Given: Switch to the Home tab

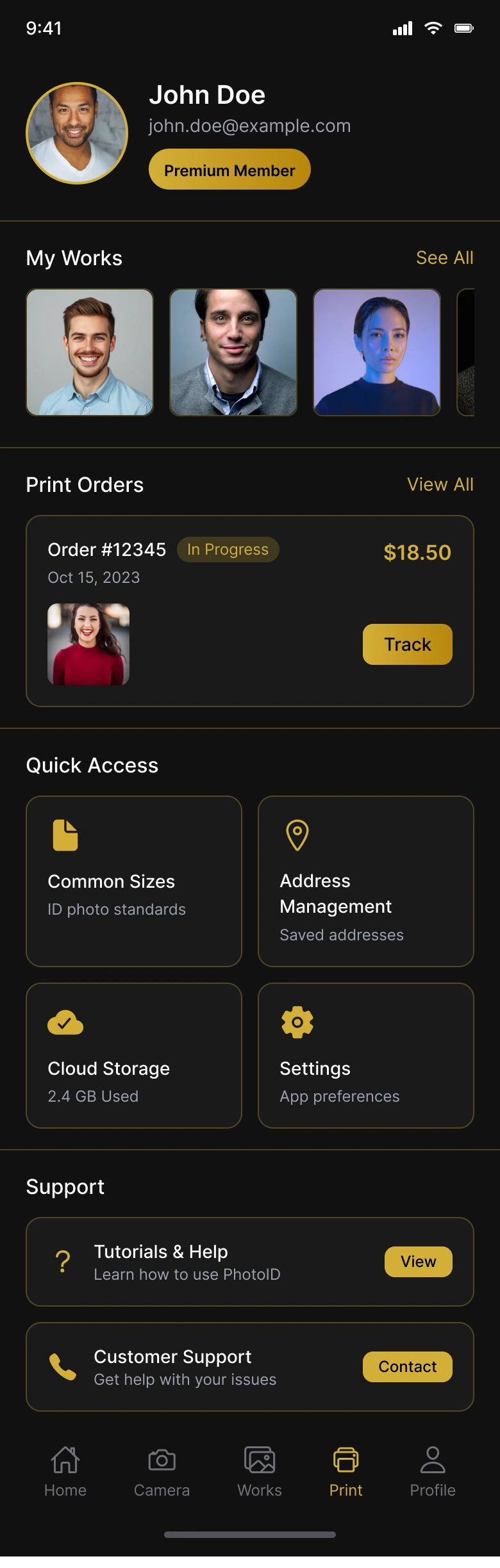Looking at the screenshot, I should (x=65, y=1471).
